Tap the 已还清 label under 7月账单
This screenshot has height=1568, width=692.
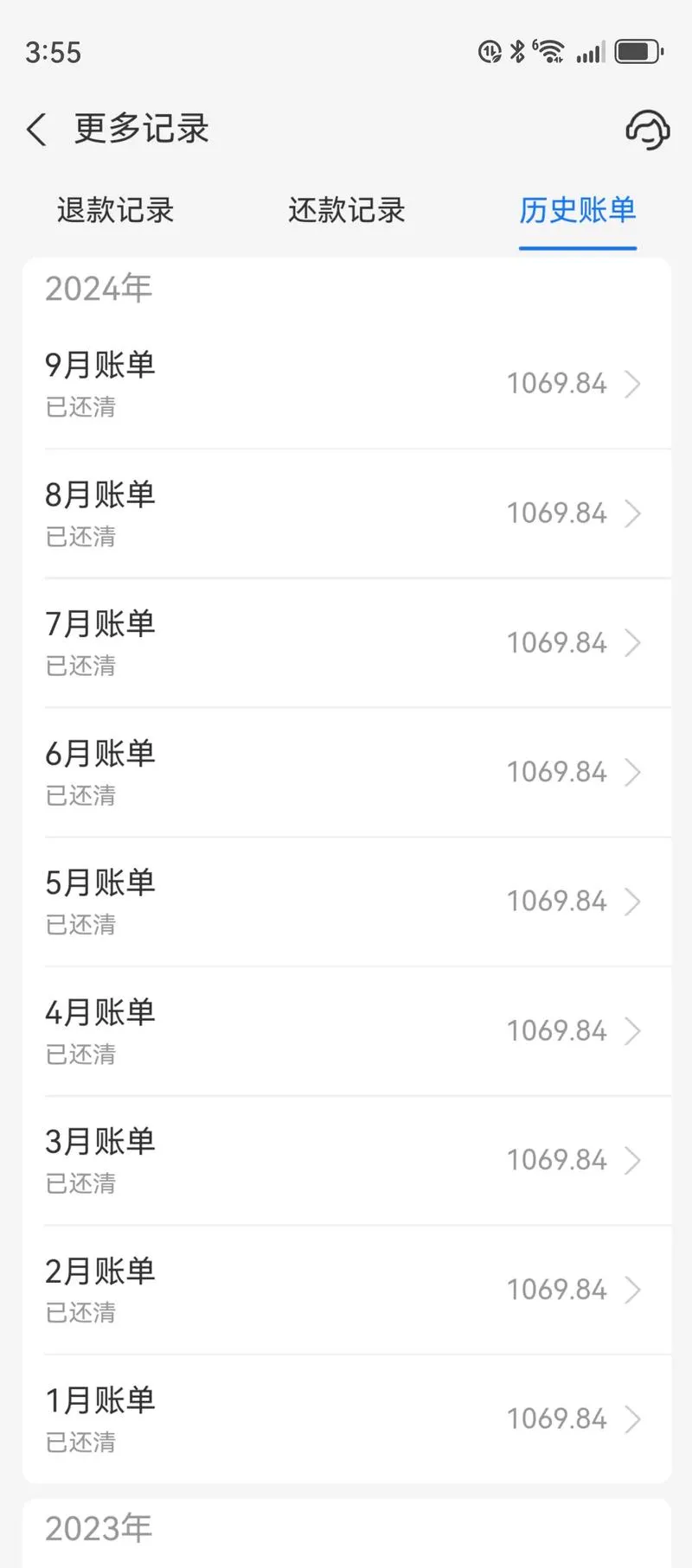(x=79, y=666)
